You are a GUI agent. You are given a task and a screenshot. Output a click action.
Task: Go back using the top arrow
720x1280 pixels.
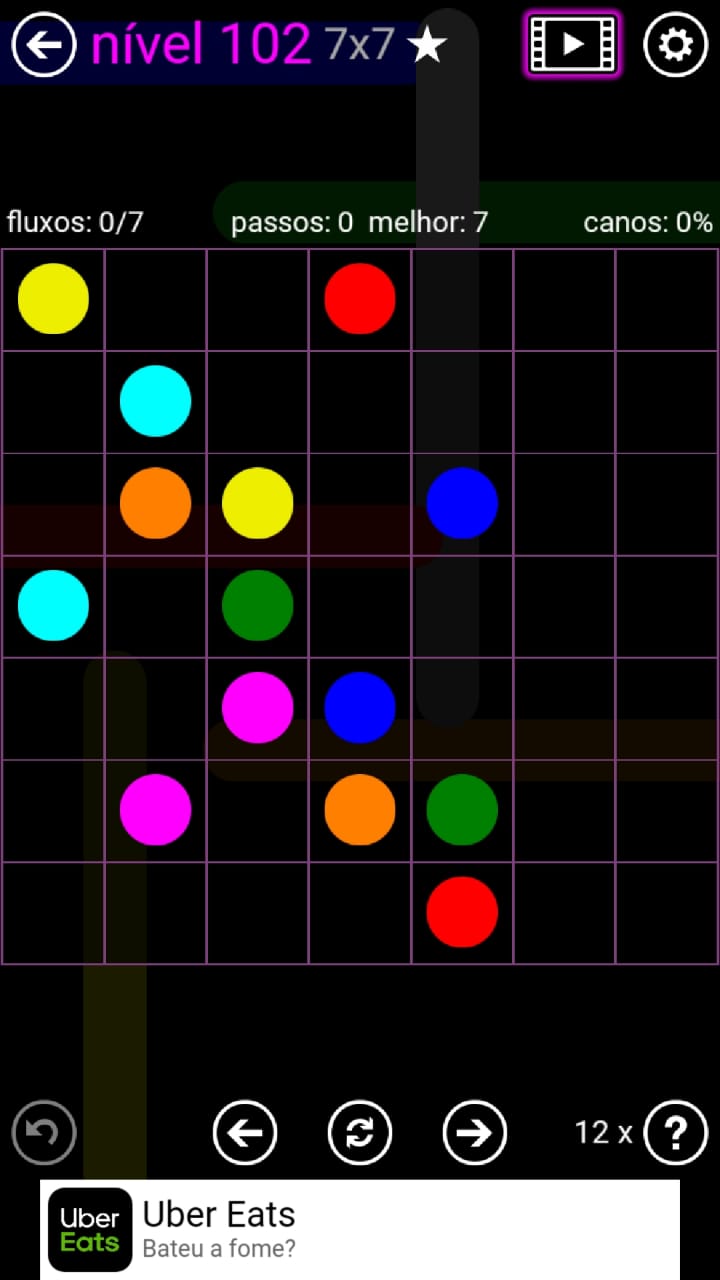click(44, 45)
